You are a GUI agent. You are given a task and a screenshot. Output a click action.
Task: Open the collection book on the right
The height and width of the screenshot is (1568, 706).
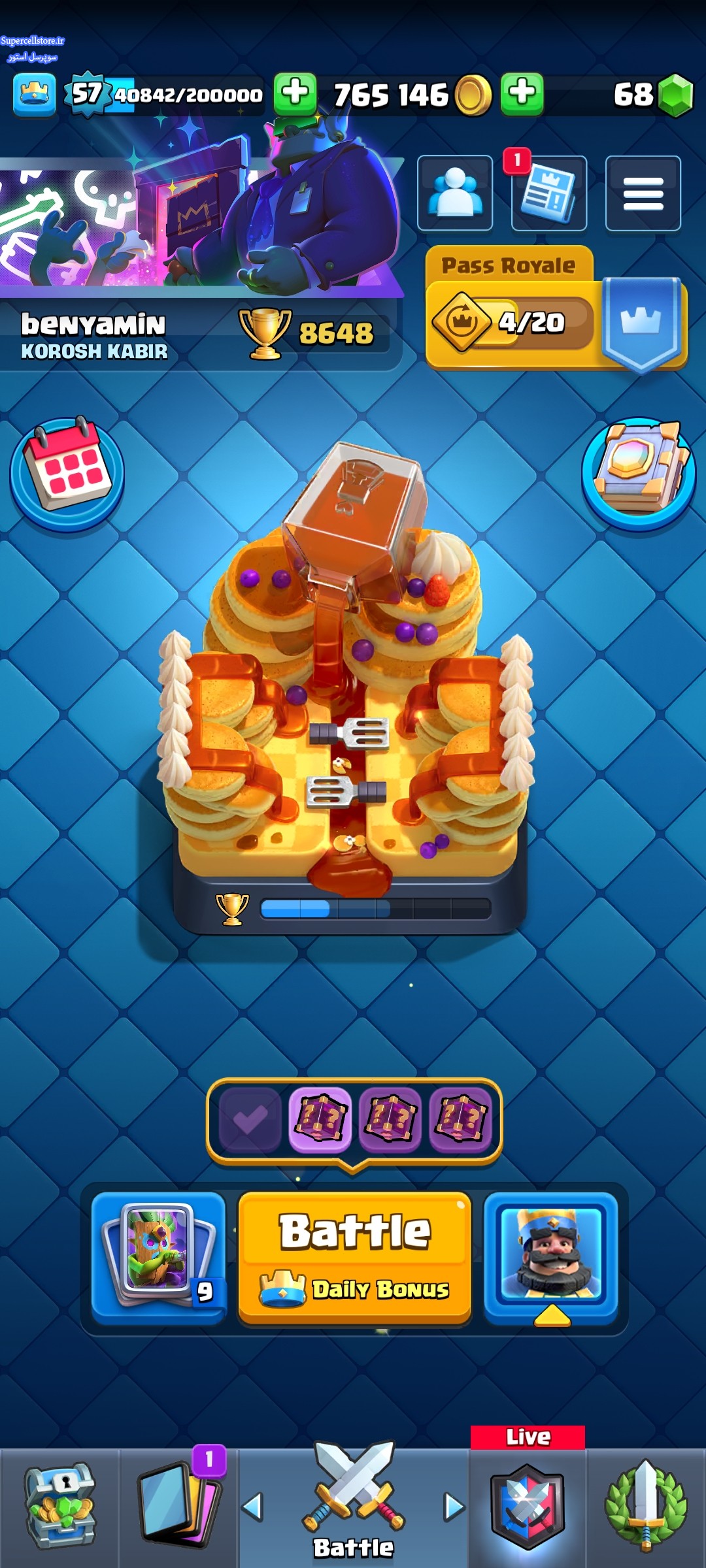tap(639, 474)
